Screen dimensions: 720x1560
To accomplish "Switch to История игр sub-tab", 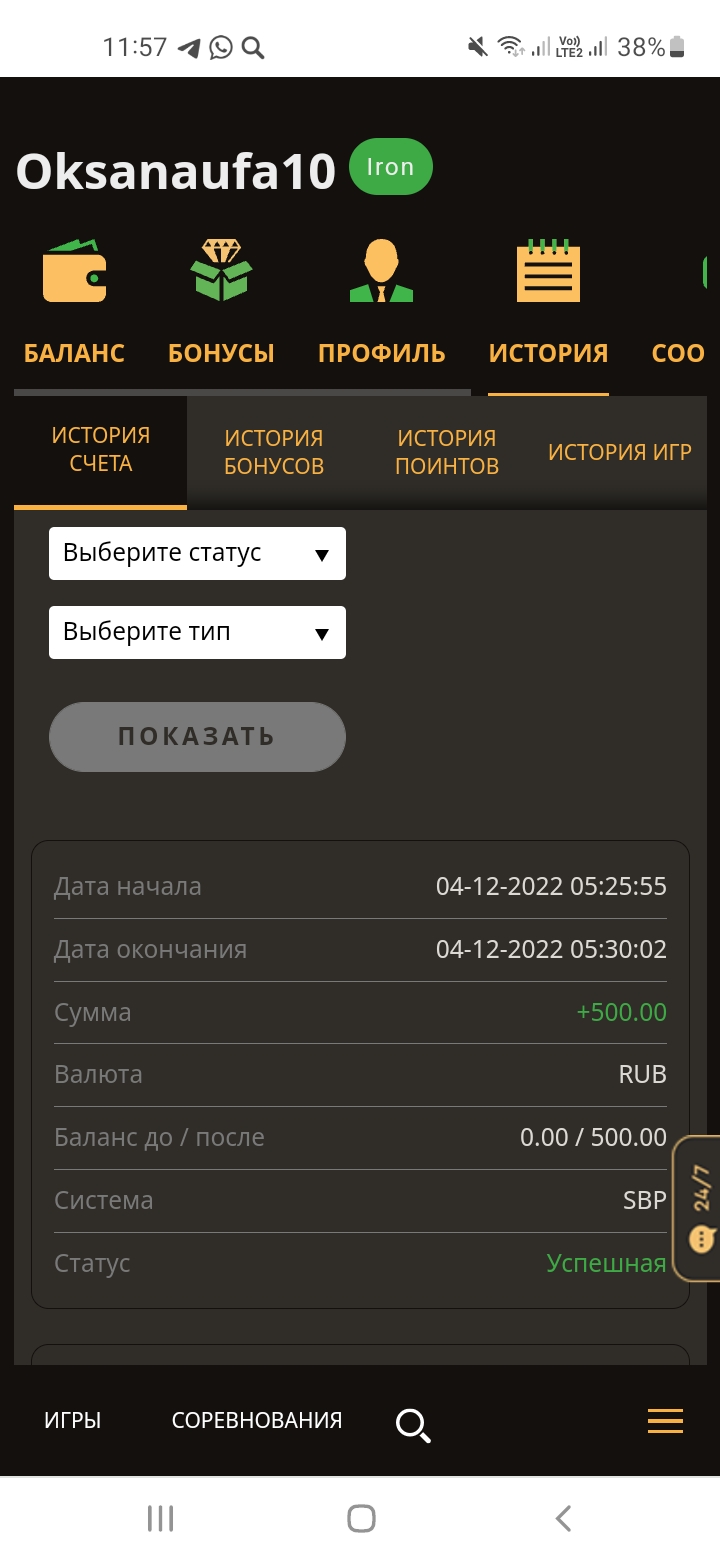I will click(x=619, y=452).
